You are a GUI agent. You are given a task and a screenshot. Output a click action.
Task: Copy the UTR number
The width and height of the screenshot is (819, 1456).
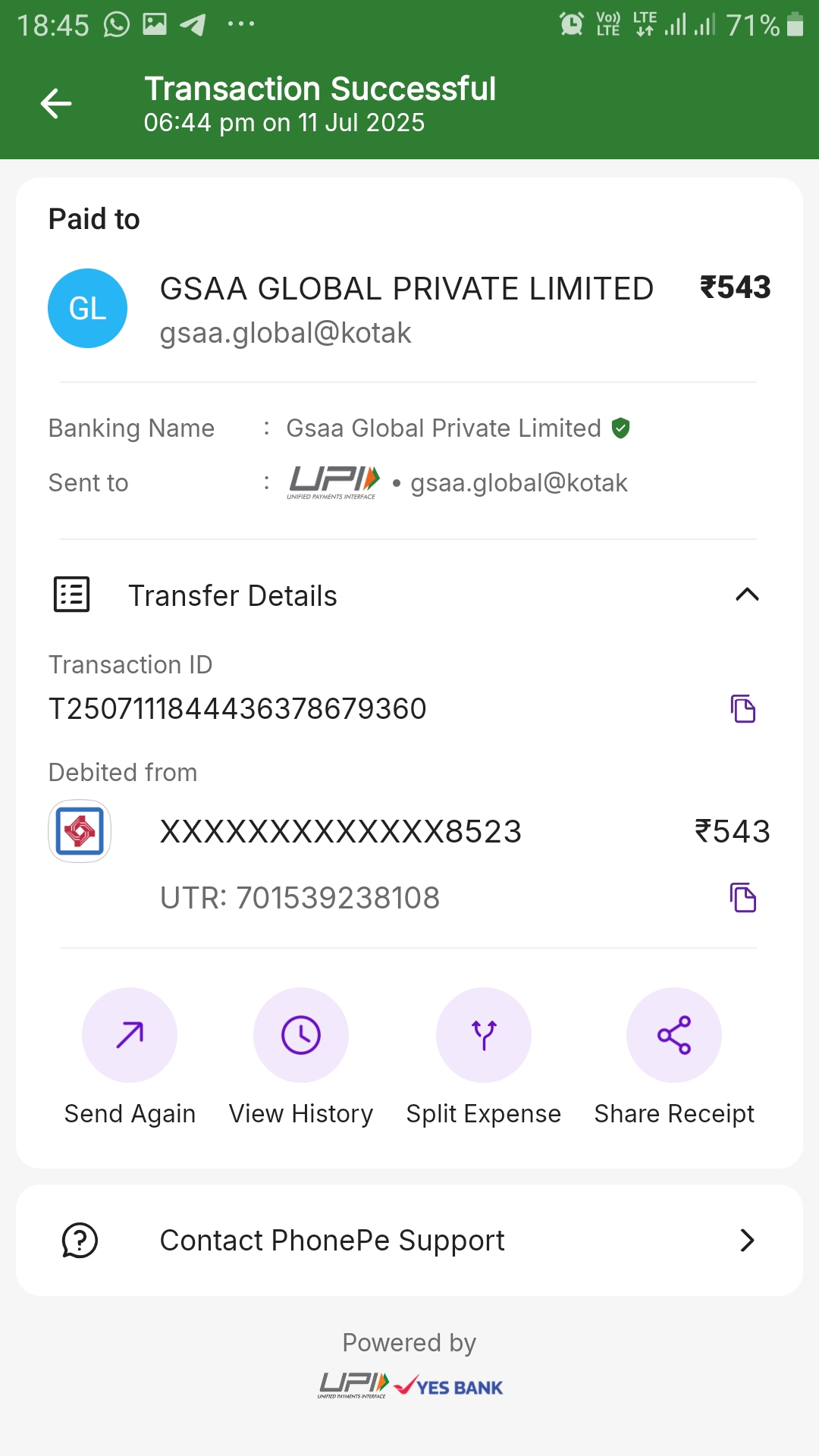[x=743, y=898]
